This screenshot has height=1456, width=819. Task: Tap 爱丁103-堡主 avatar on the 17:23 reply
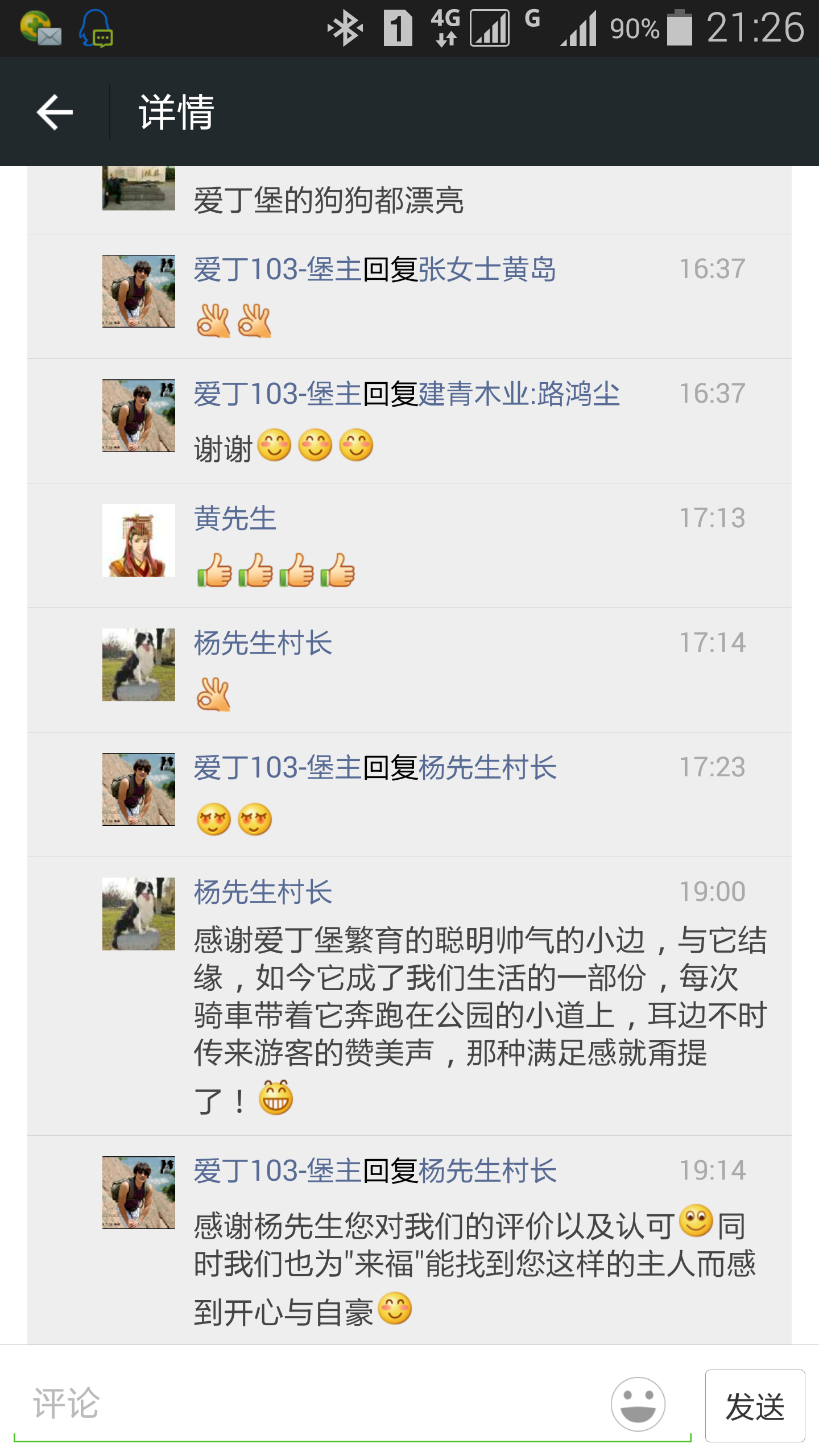click(x=138, y=789)
